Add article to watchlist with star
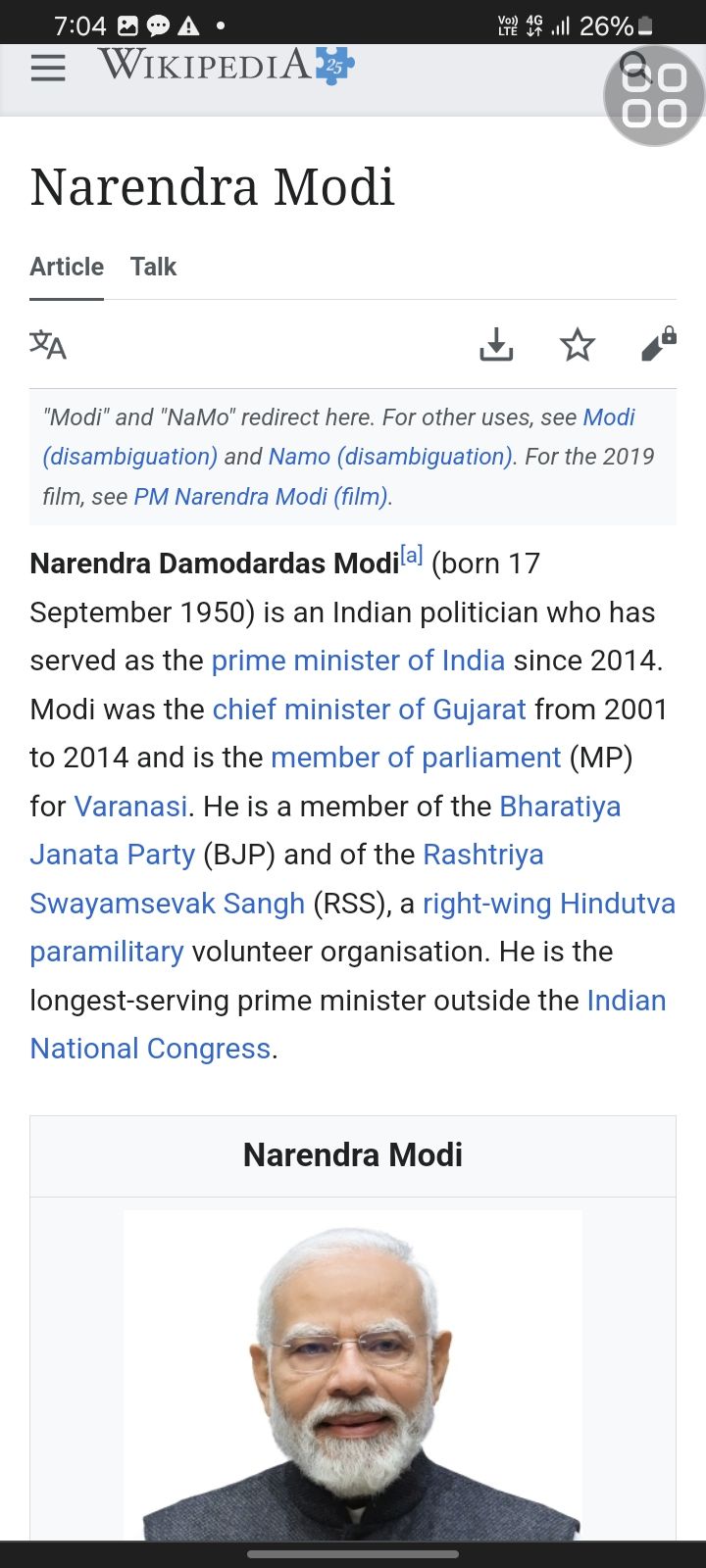Screen dimensions: 706x1568 pos(578,345)
